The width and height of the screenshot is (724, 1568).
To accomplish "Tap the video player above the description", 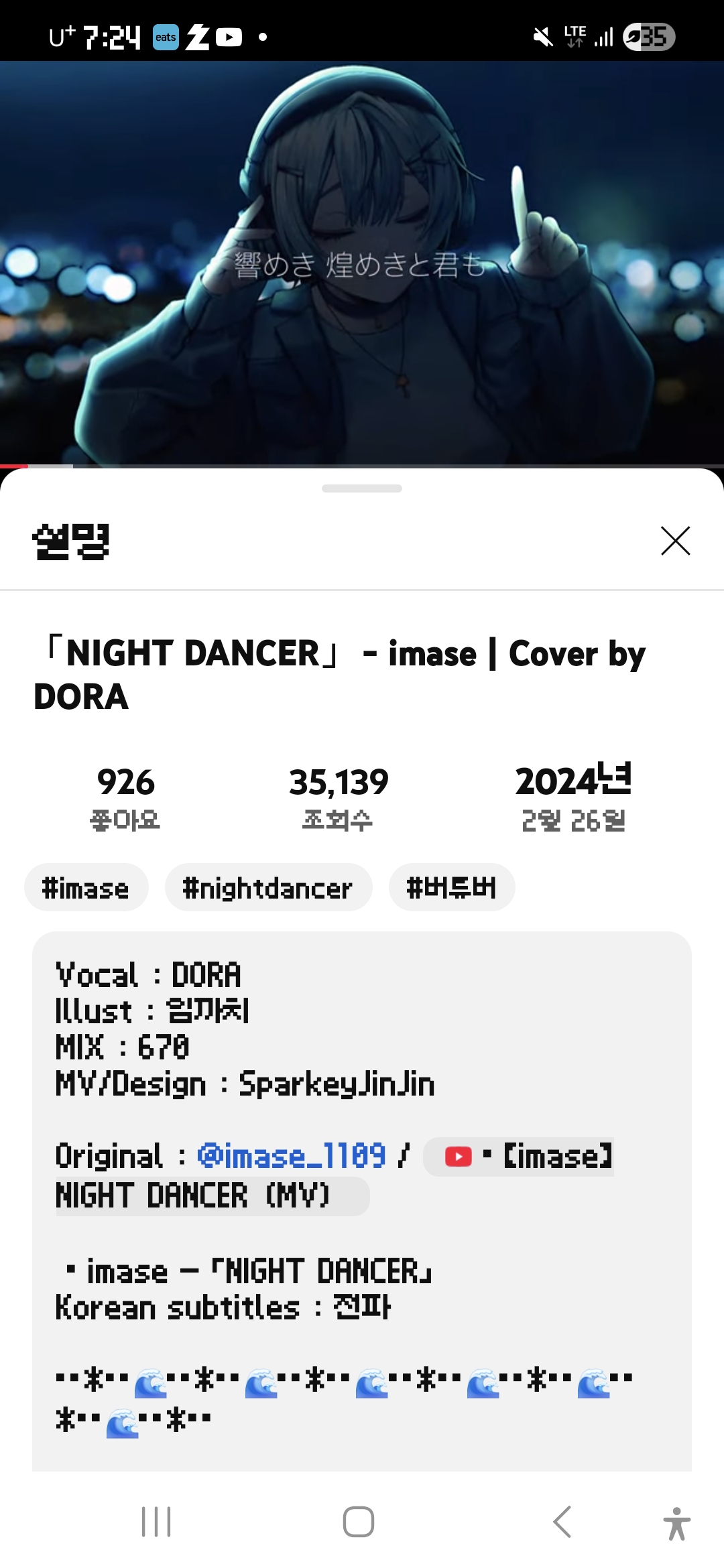I will (362, 264).
